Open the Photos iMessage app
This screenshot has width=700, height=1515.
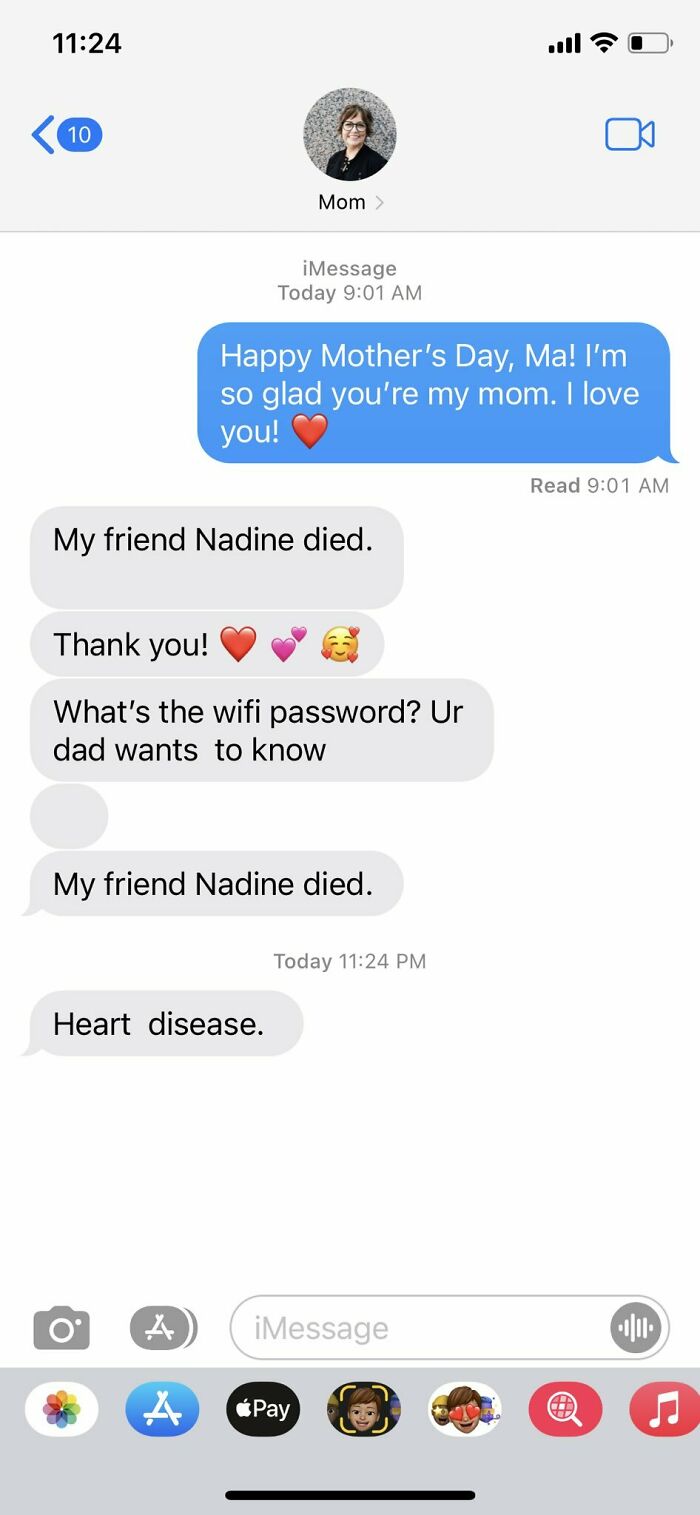[62, 1409]
